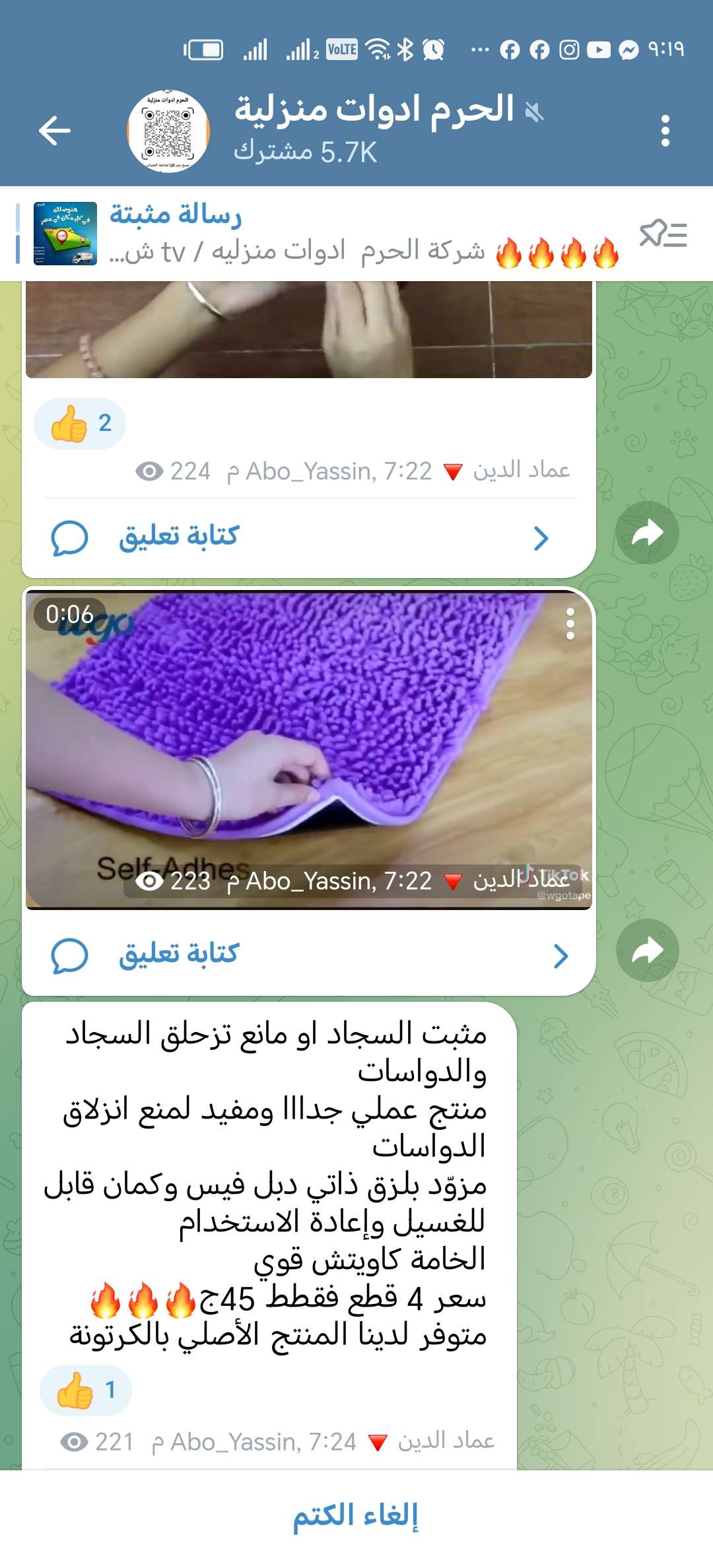Write a comment on the 224-views post
Screen dimensions: 713x1568
pos(178,537)
